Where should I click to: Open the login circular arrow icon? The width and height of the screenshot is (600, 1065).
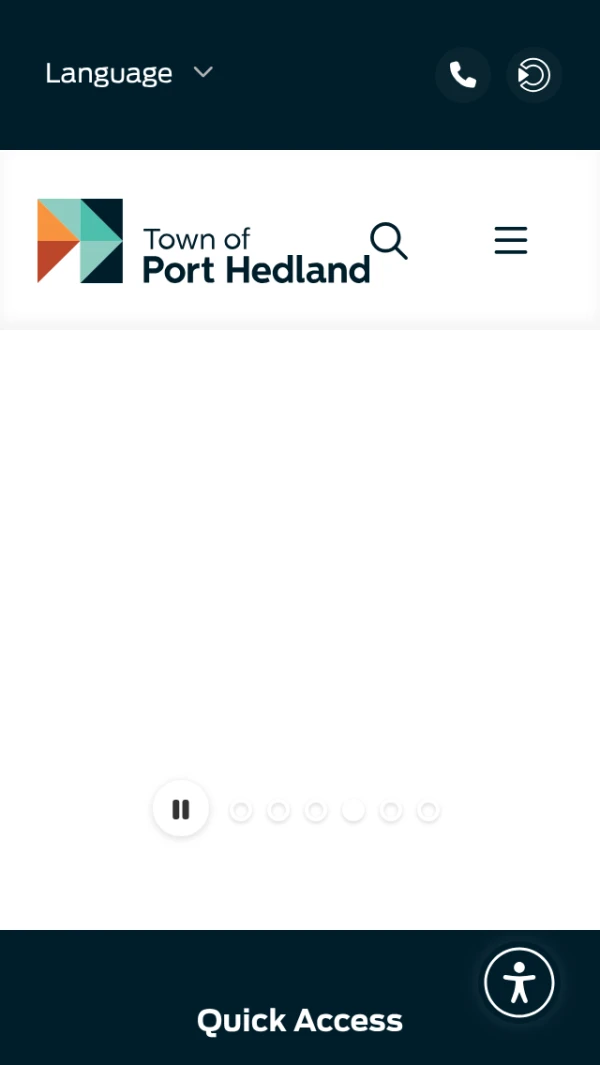(534, 75)
